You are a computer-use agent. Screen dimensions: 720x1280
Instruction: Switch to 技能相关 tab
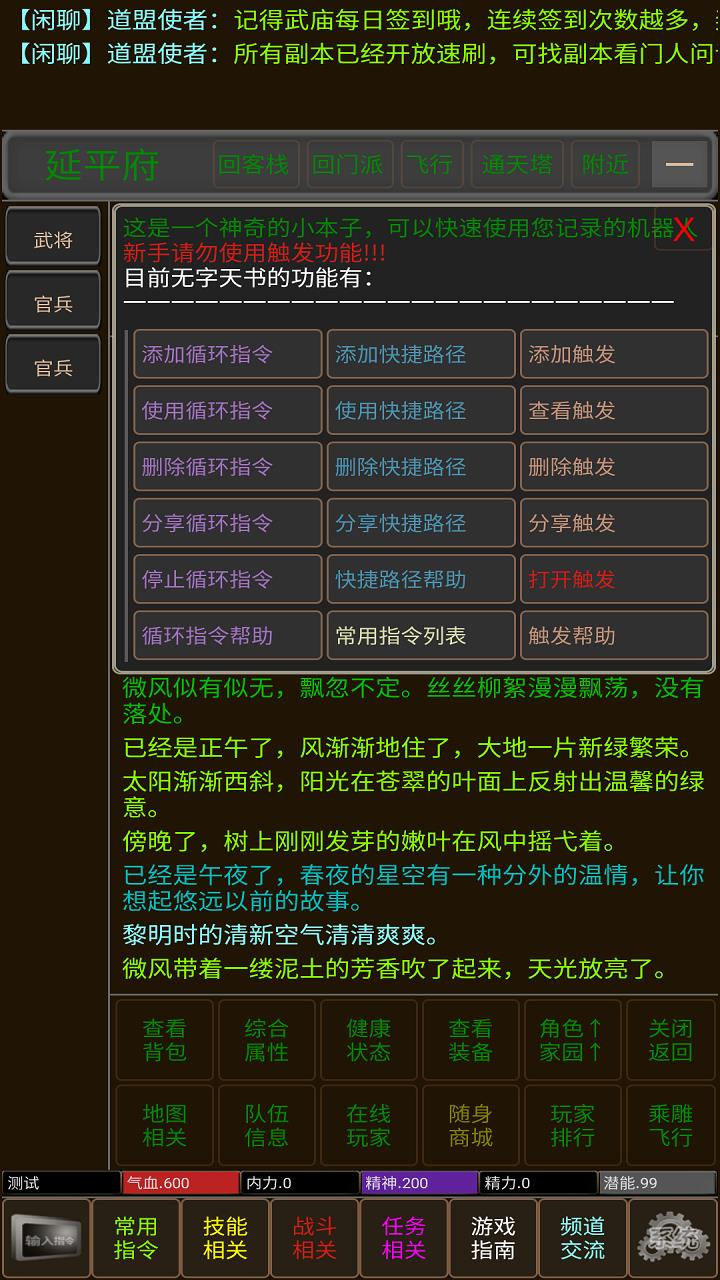pos(225,1238)
